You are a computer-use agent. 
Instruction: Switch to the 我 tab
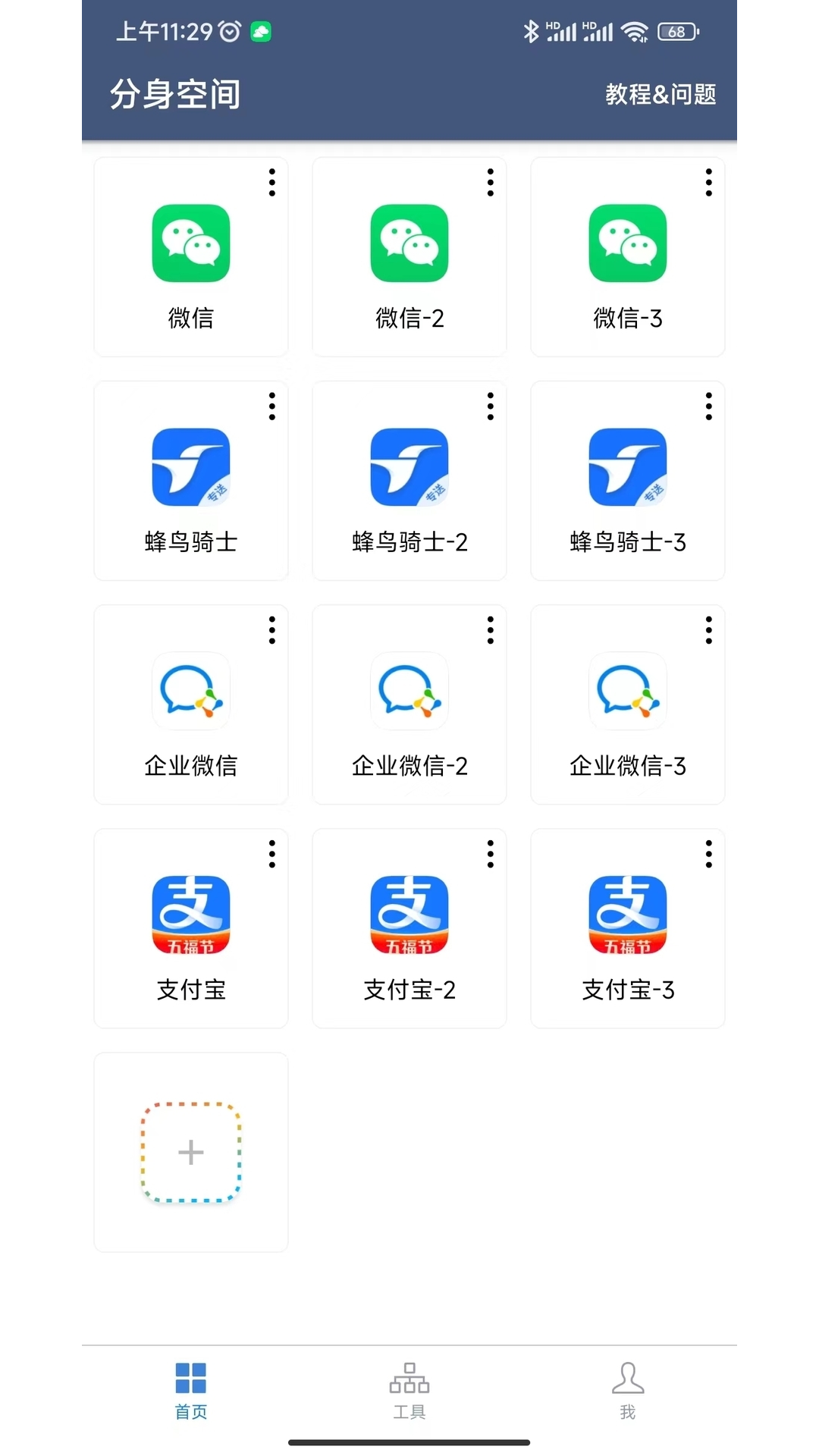[x=627, y=1395]
